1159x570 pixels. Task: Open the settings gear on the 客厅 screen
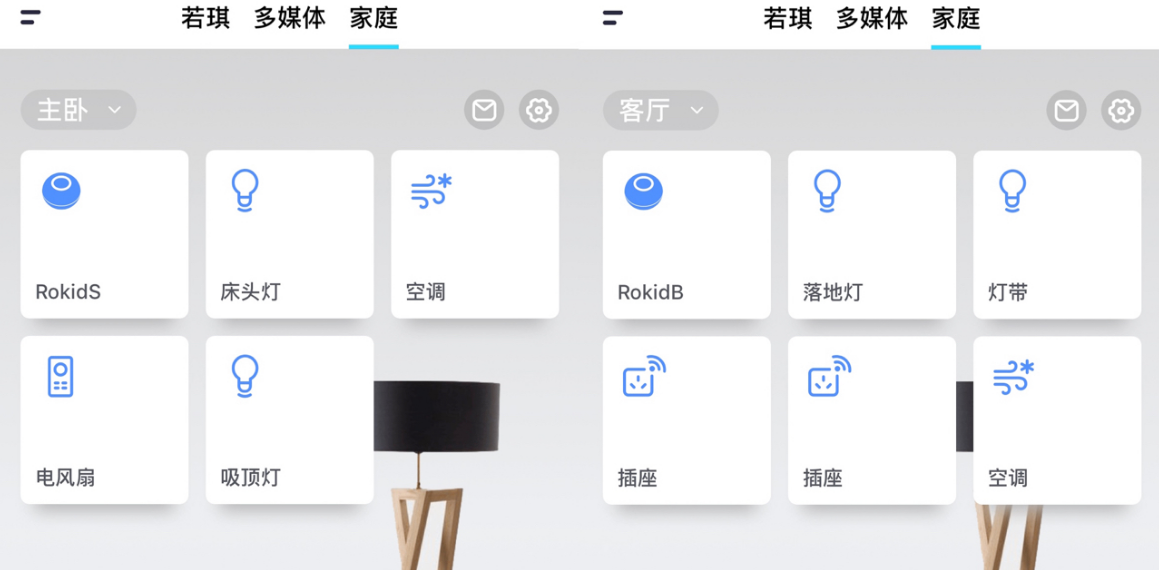tap(1120, 110)
